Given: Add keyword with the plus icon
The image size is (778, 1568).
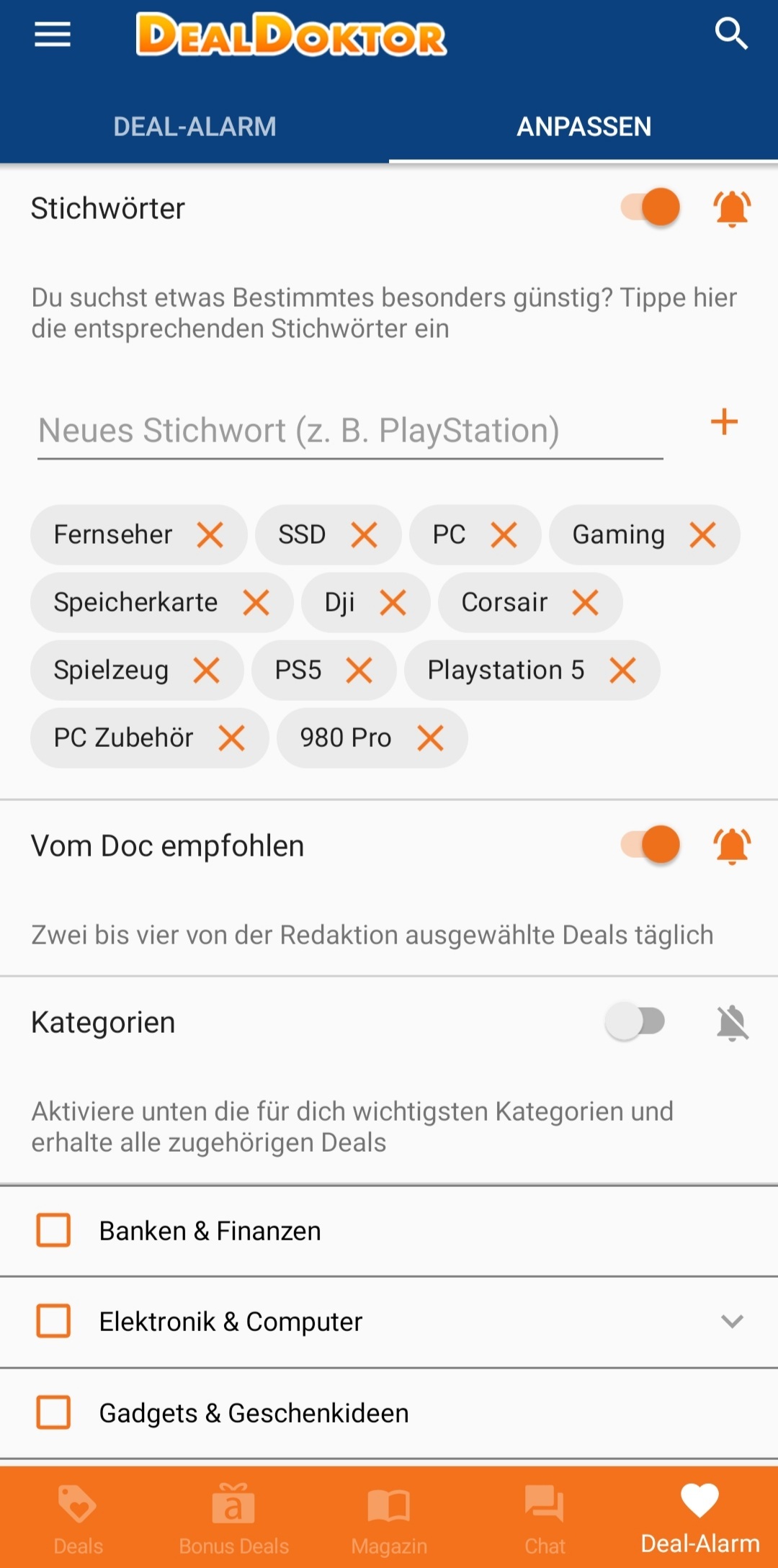Looking at the screenshot, I should point(724,422).
